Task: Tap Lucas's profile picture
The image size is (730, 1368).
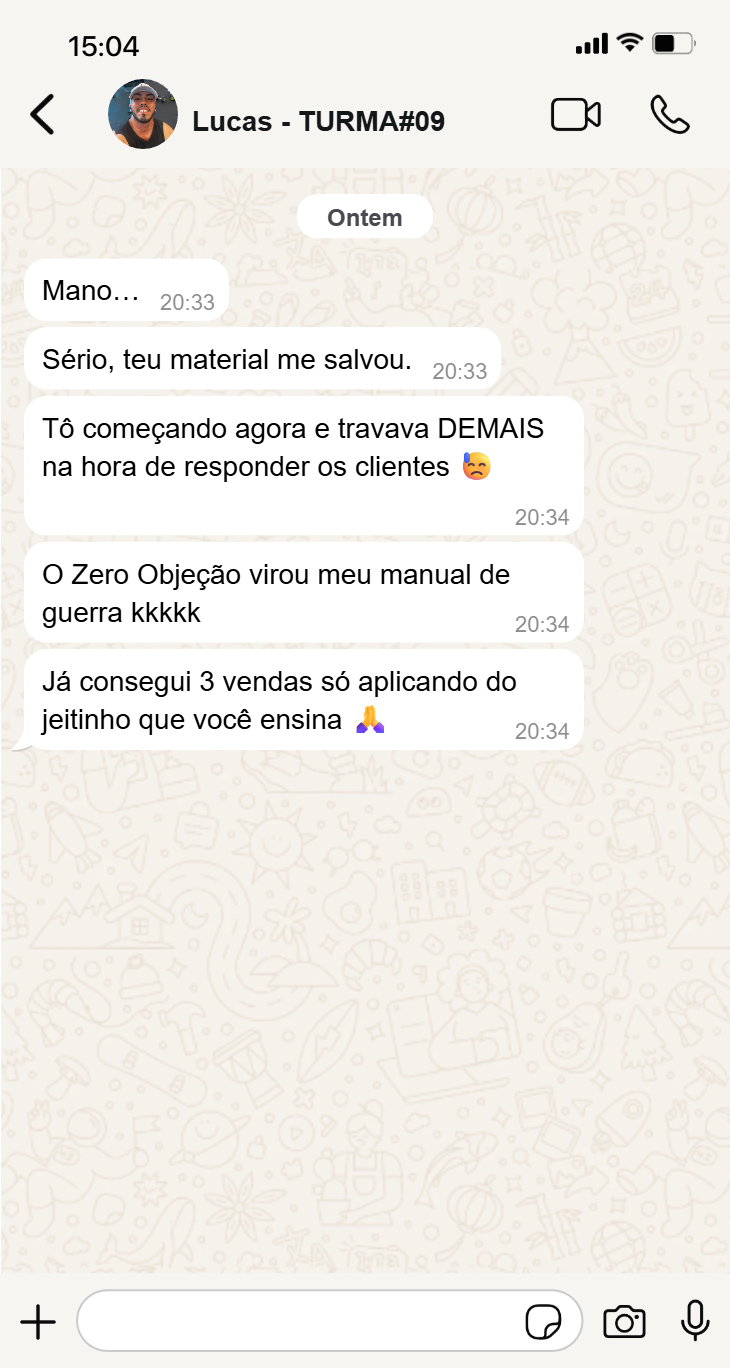Action: coord(143,115)
